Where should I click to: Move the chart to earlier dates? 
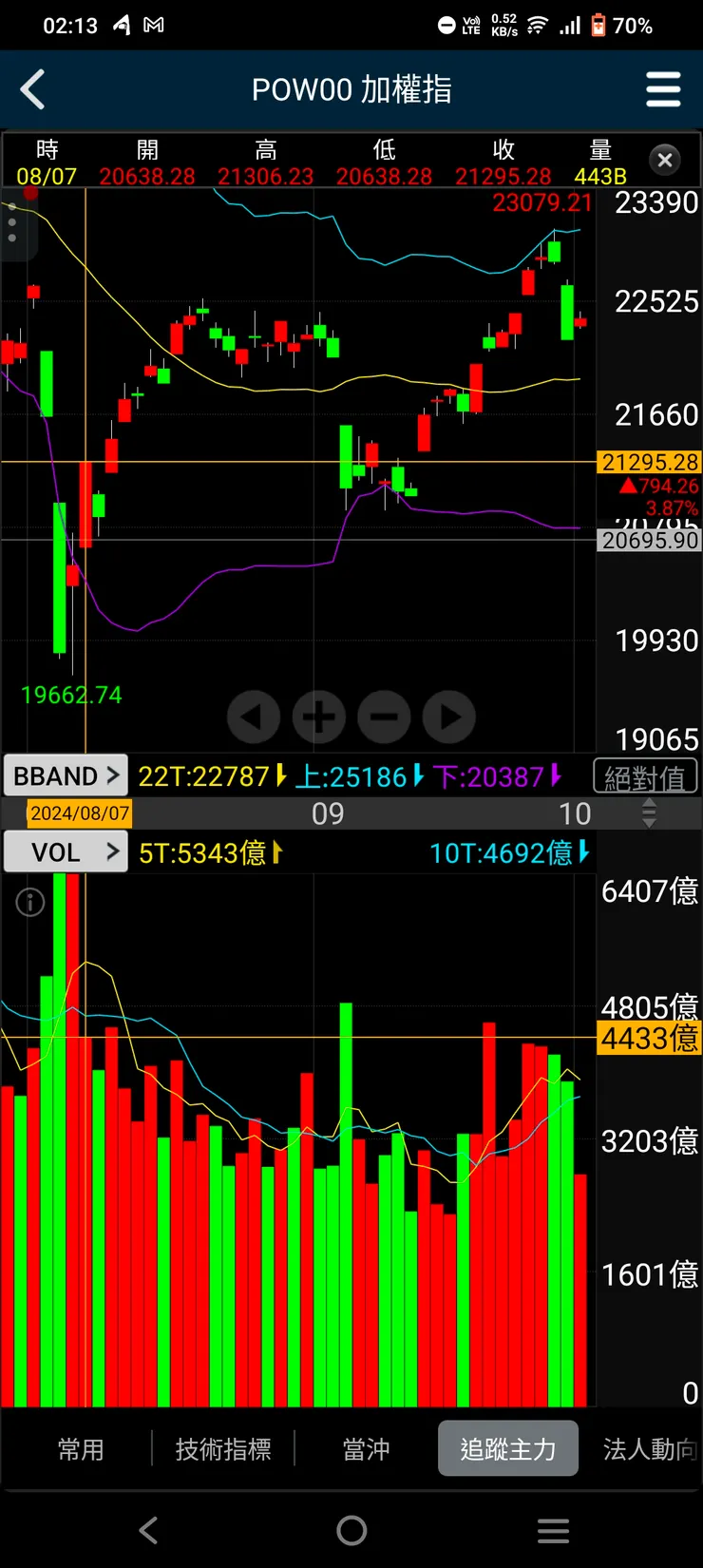[253, 717]
